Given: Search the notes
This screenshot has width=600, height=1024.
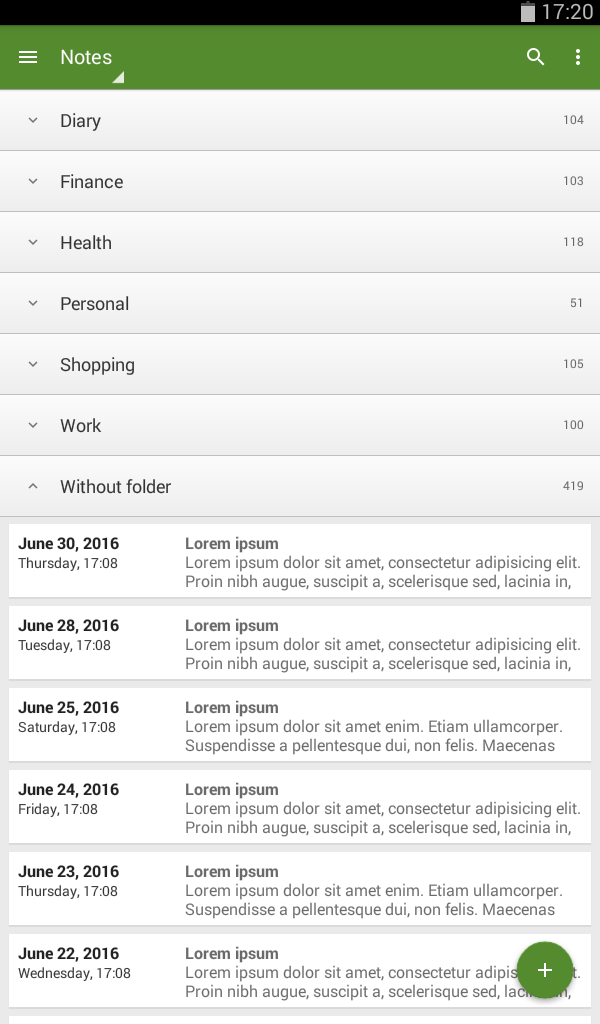Looking at the screenshot, I should 535,57.
